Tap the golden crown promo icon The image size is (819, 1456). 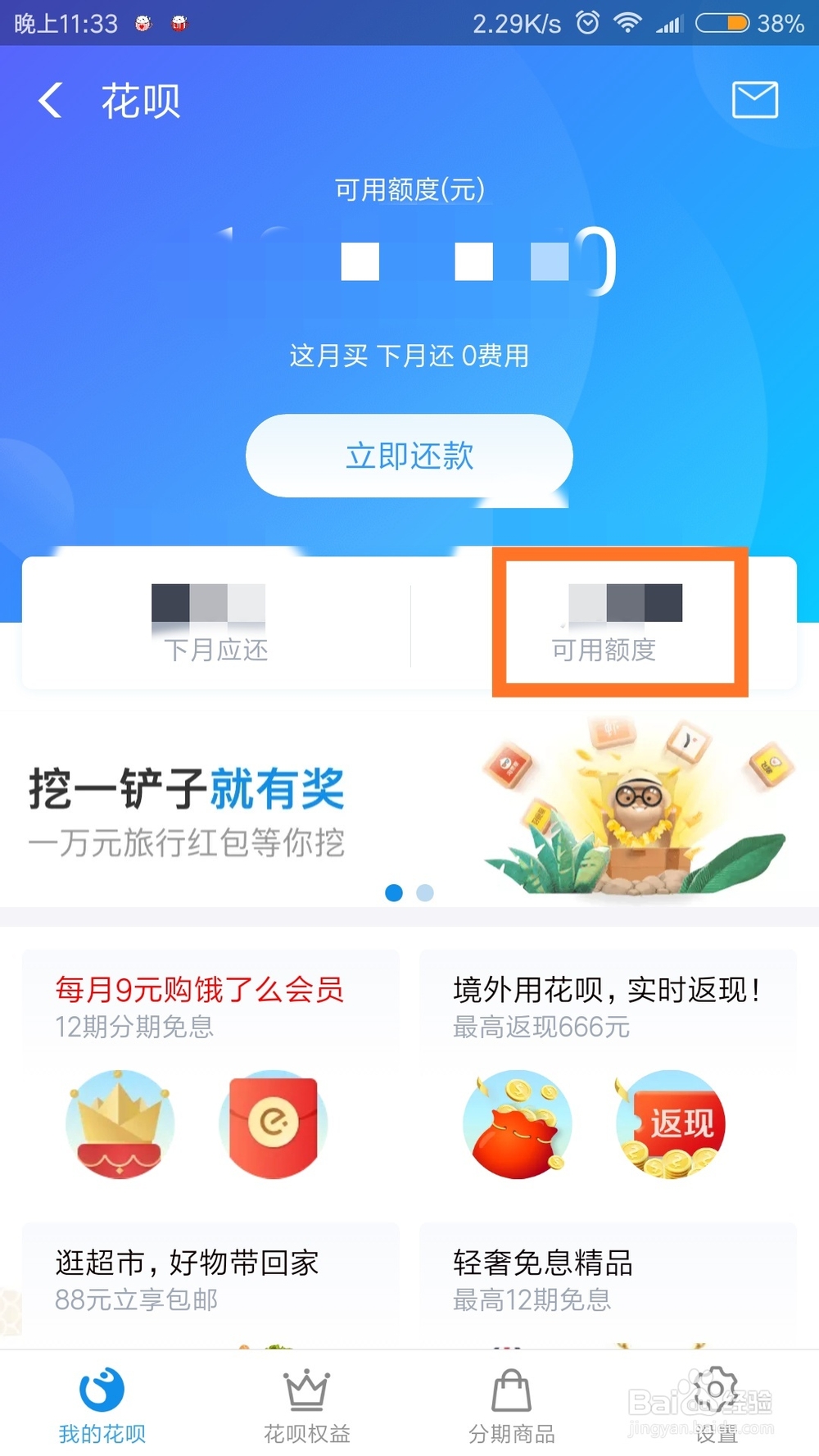pyautogui.click(x=120, y=1124)
